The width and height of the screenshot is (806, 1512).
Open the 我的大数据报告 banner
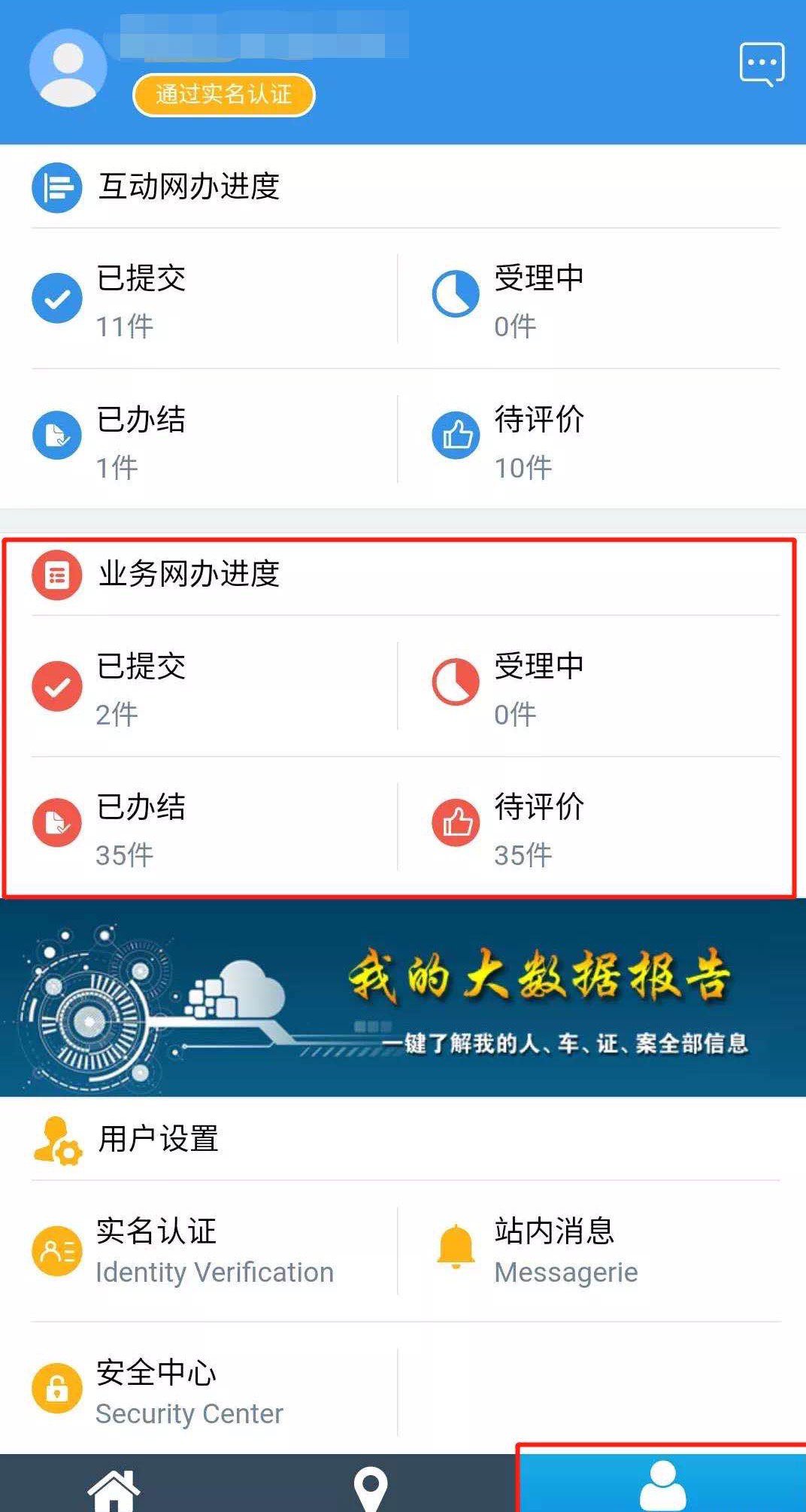click(403, 997)
